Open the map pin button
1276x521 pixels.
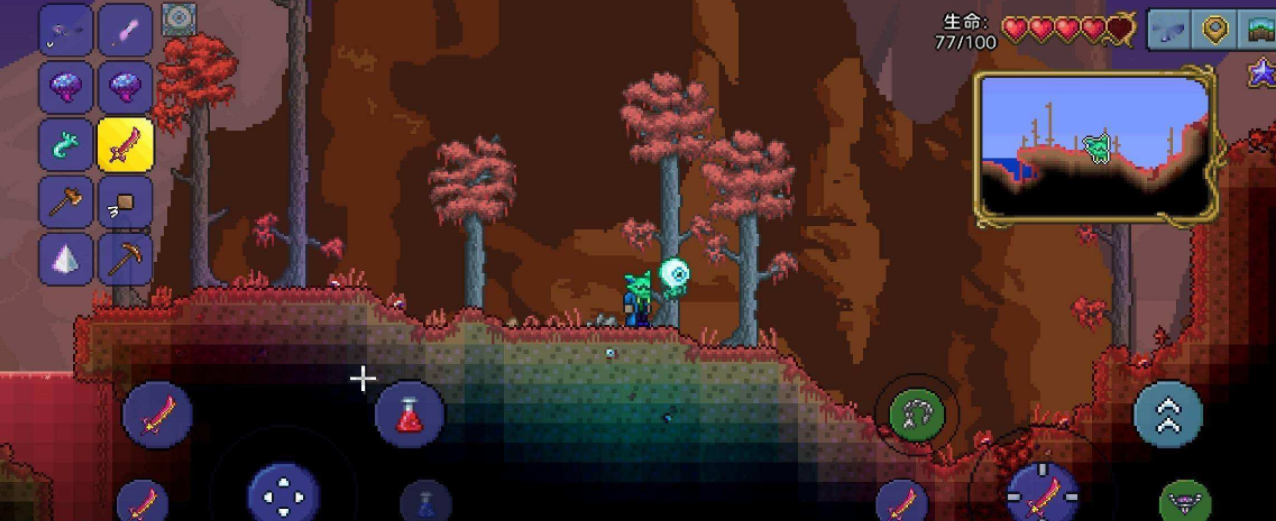[x=1215, y=30]
